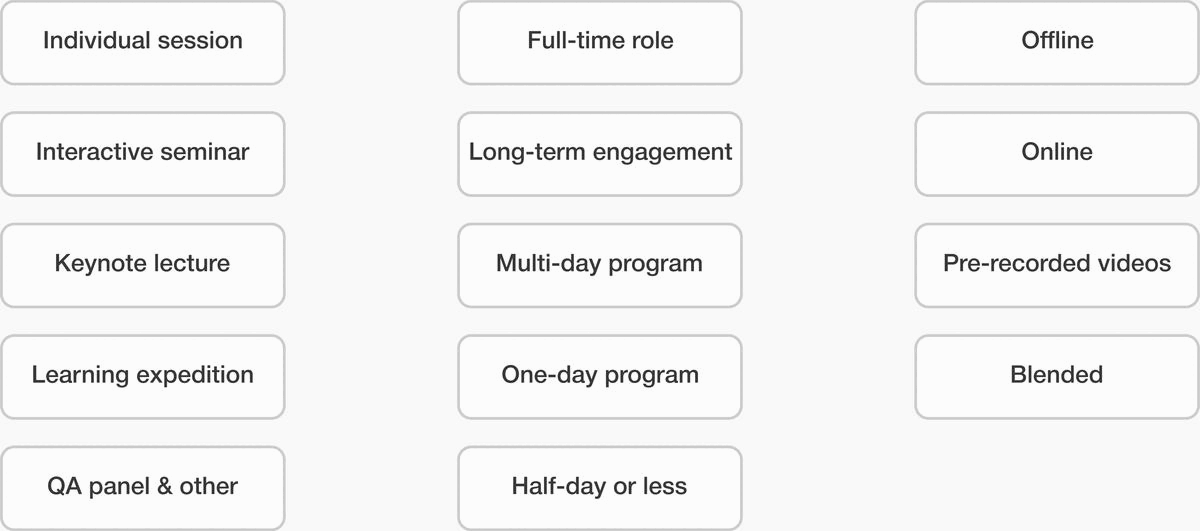Image resolution: width=1200 pixels, height=531 pixels.
Task: Select Long-term engagement duration
Action: [x=600, y=153]
